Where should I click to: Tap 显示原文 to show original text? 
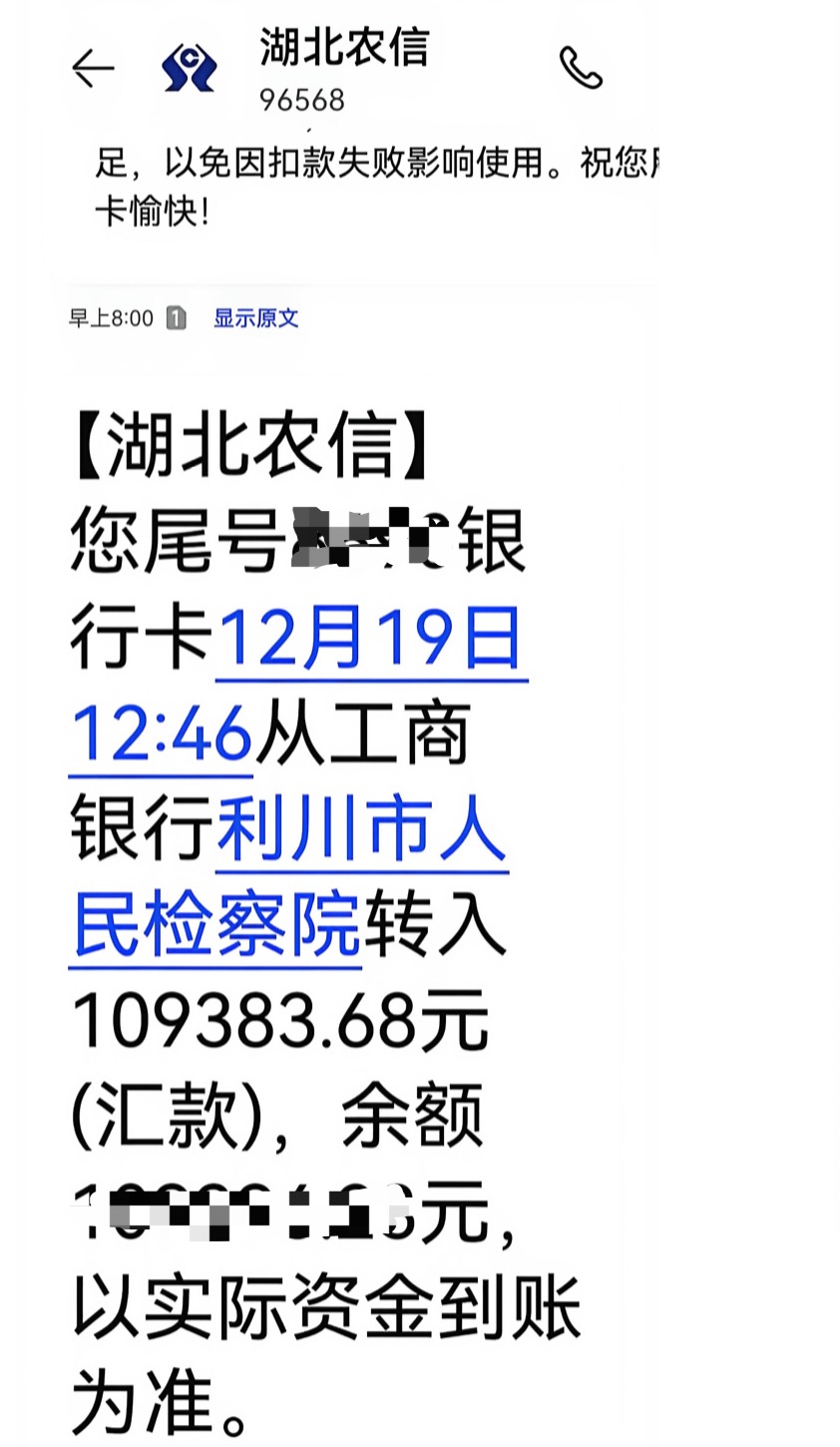[x=255, y=318]
